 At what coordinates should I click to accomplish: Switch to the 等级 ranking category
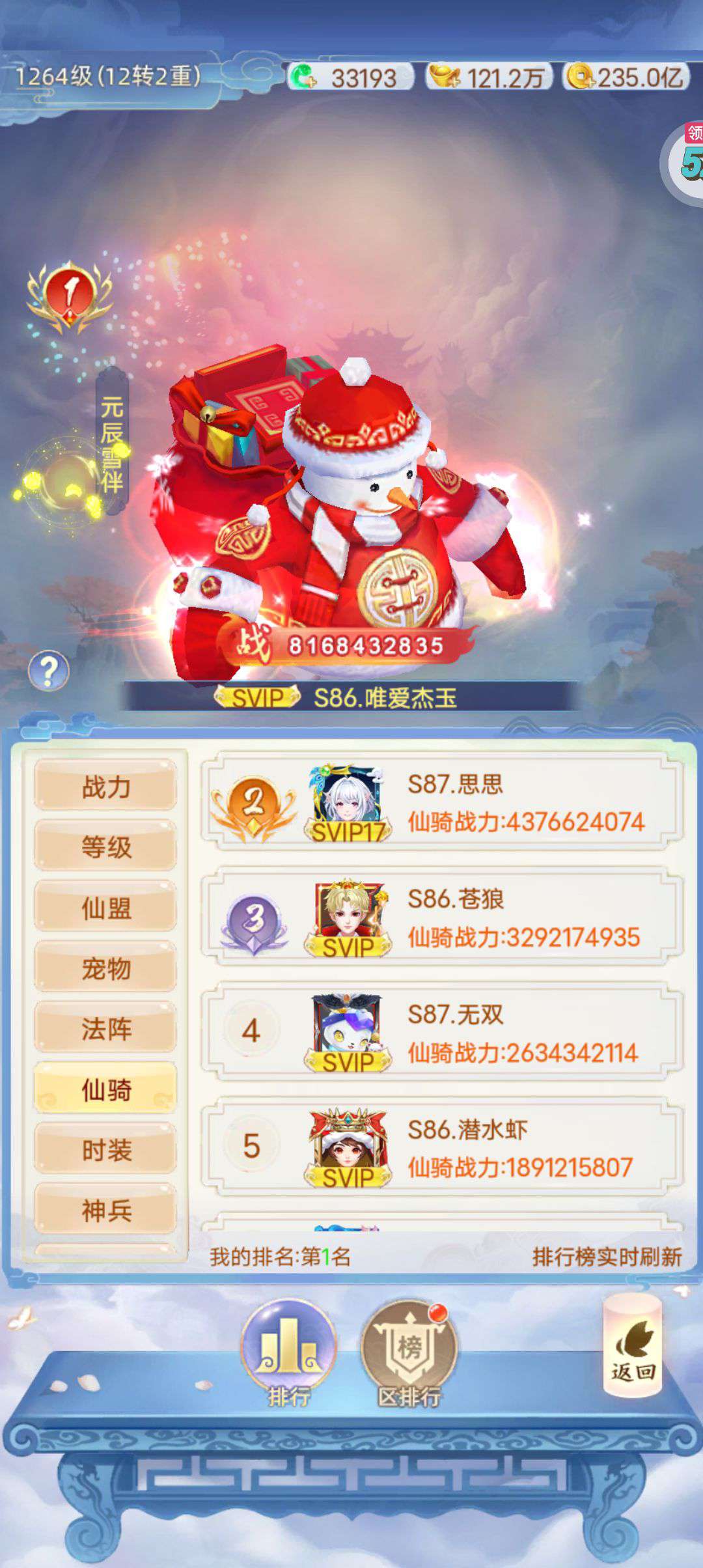tap(105, 846)
